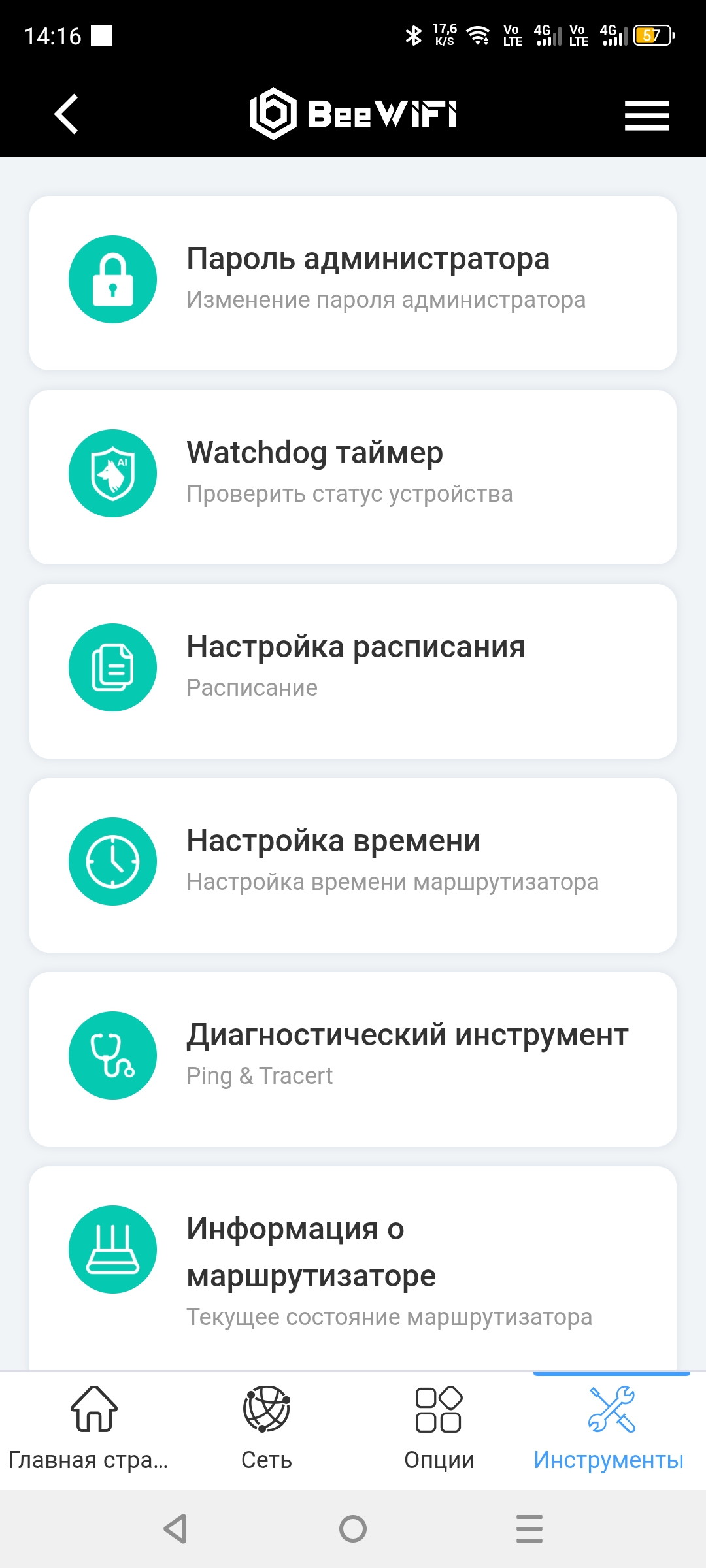Open Диагностический инструмент Ping & Tracert

(353, 1059)
